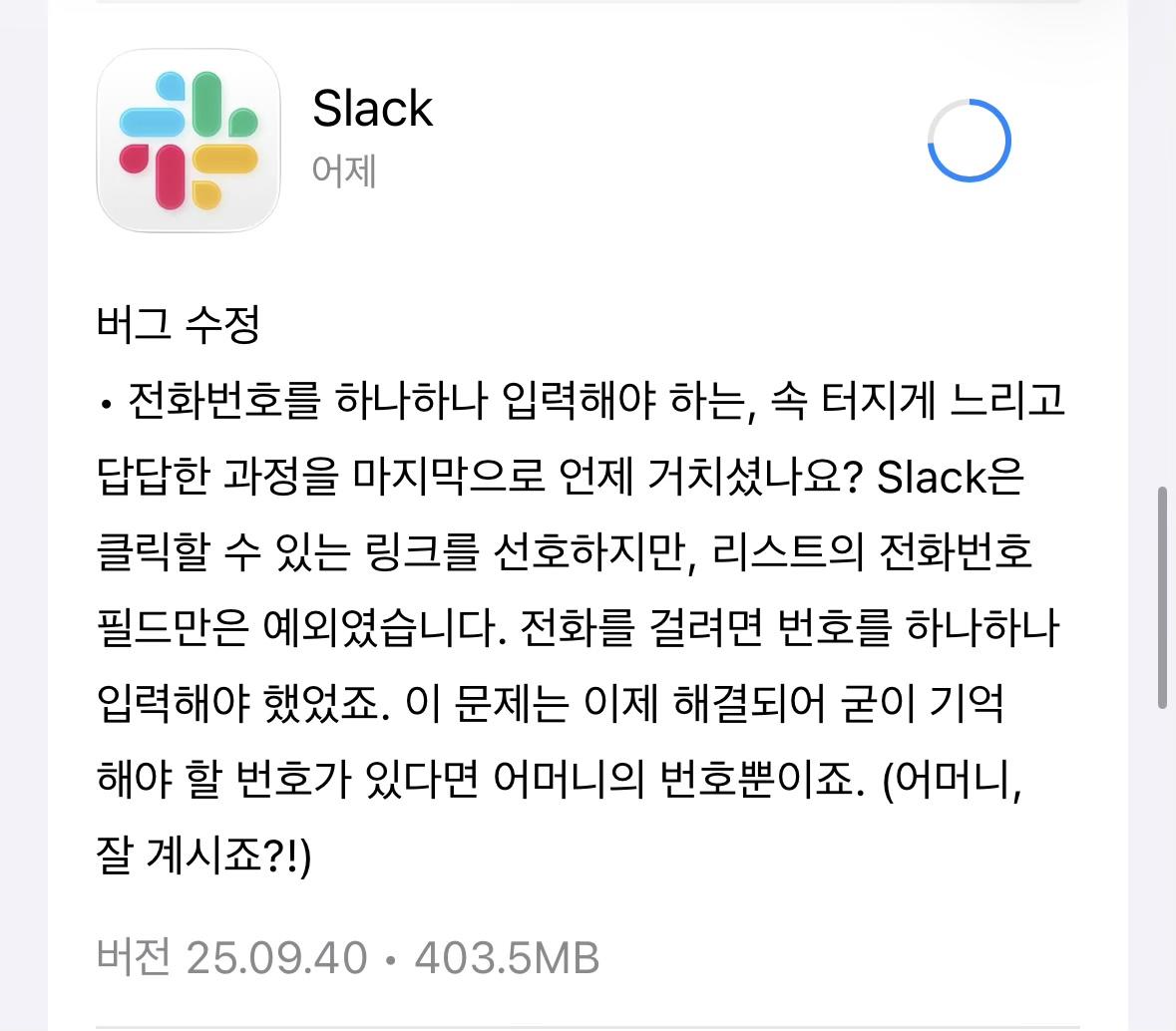Stop the Slack update download in progress
1176x1031 pixels.
(969, 141)
